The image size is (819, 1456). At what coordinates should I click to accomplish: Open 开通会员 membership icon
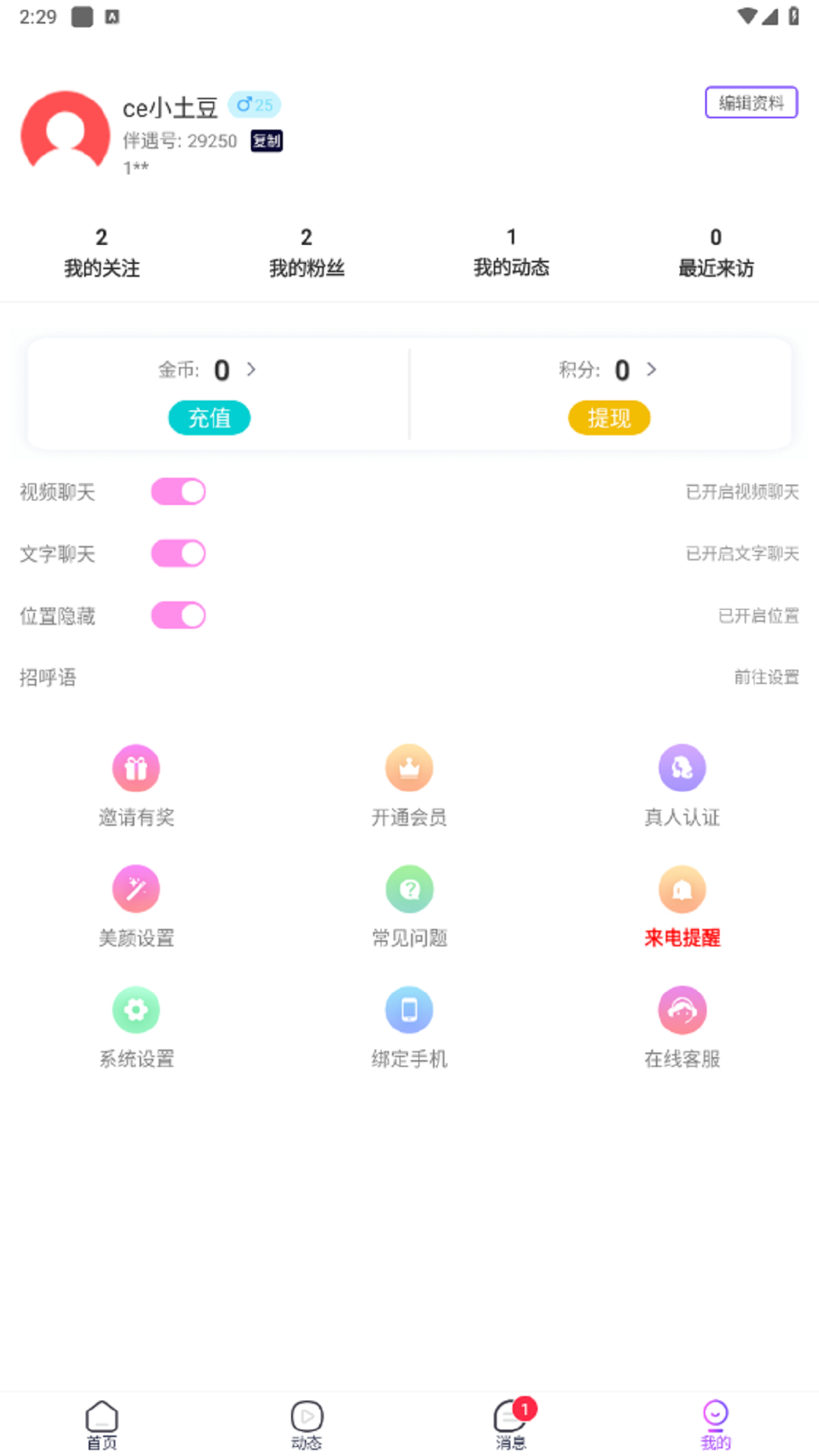(409, 767)
